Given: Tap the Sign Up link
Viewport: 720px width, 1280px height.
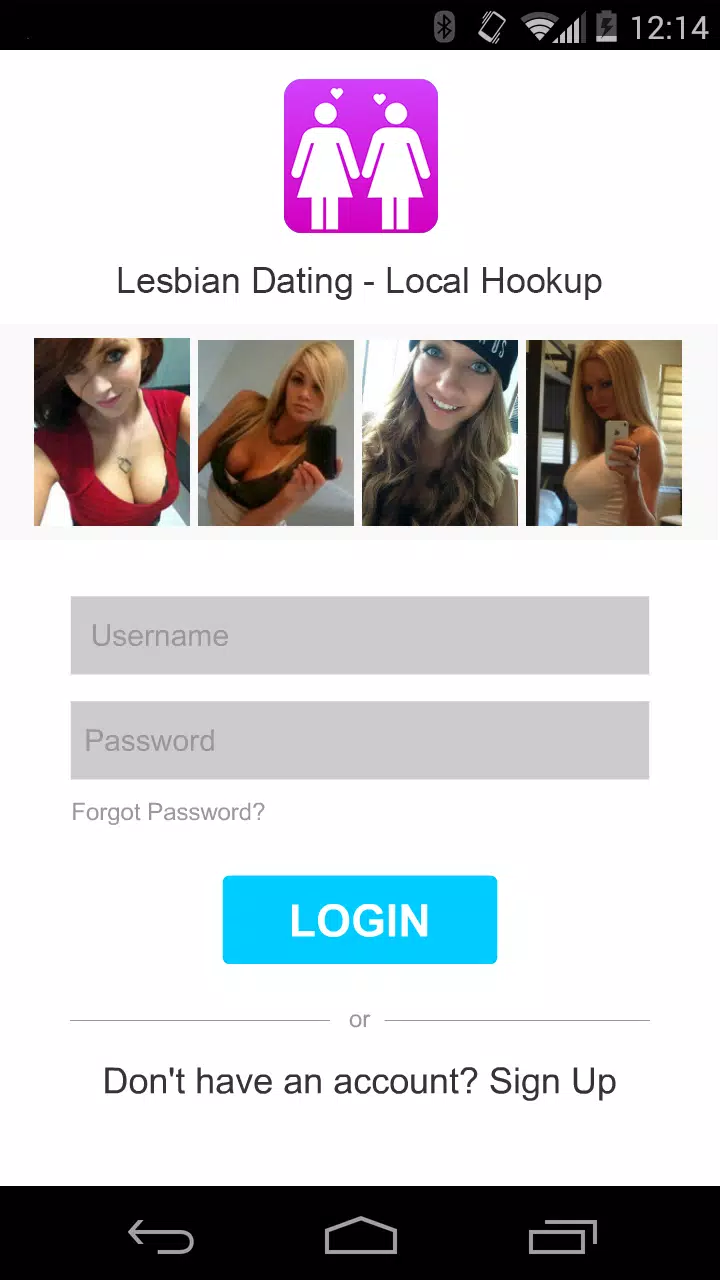Looking at the screenshot, I should point(552,1082).
